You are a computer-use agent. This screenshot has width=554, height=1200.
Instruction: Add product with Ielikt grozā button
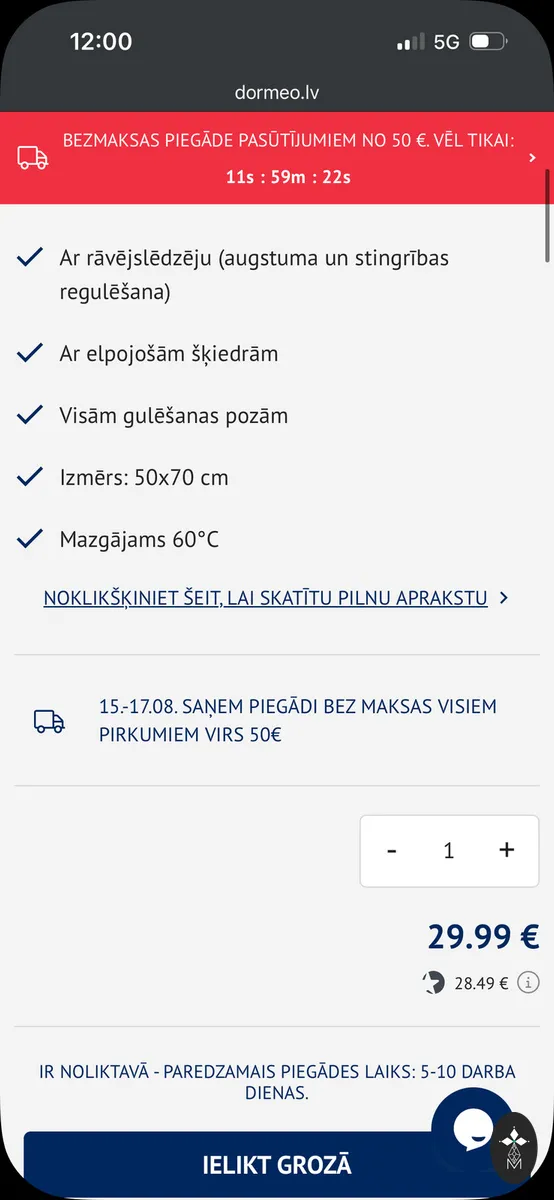[x=277, y=1165]
